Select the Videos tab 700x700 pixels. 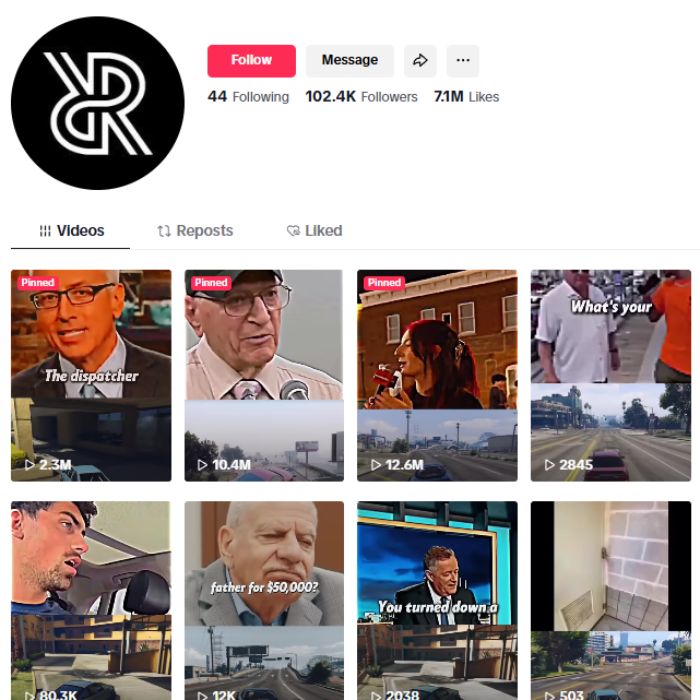coord(71,230)
